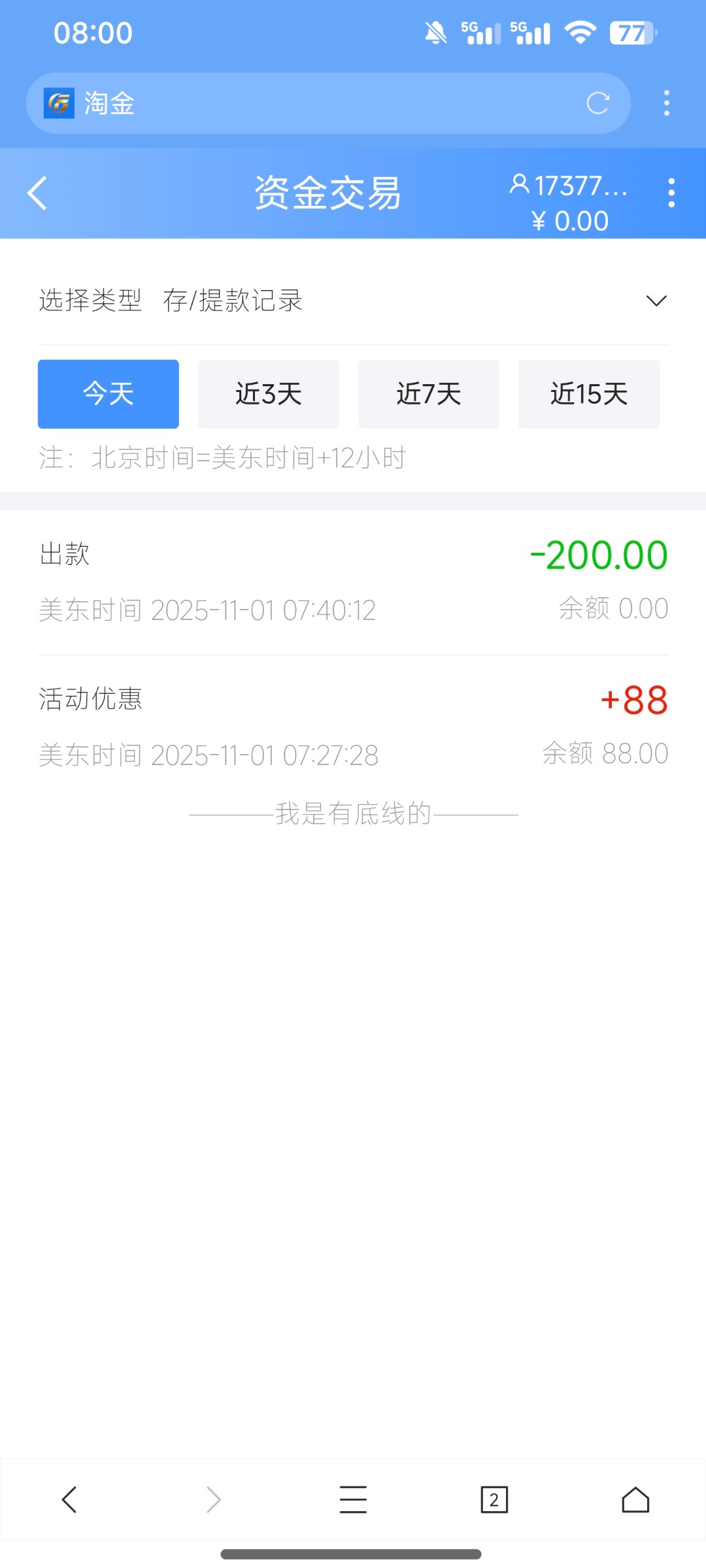Filter records to 近3天
Viewport: 706px width, 1568px height.
coord(269,394)
